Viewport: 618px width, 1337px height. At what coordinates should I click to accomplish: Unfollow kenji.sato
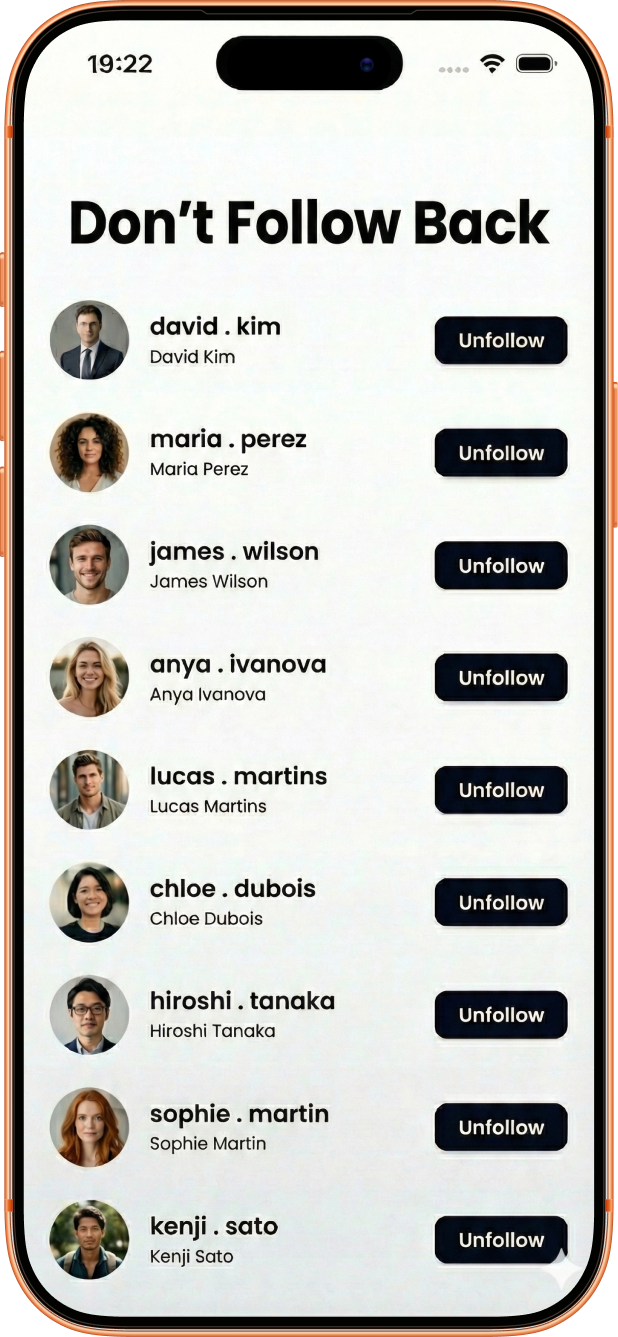click(x=500, y=1240)
